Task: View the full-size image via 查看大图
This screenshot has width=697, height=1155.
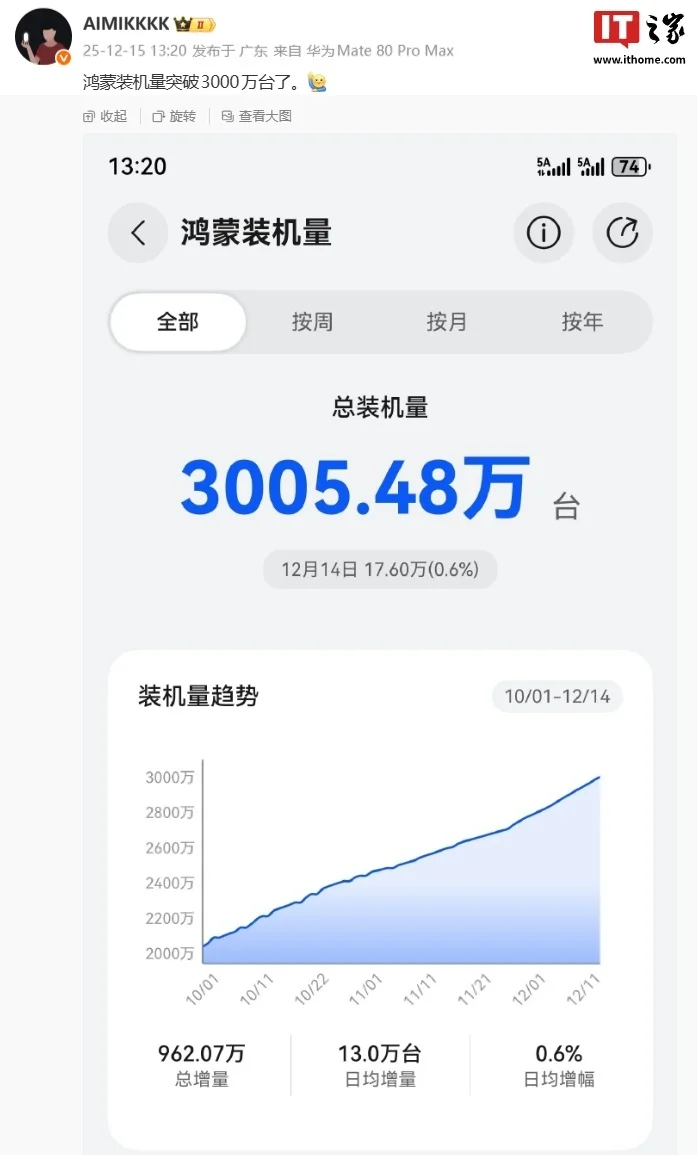Action: 256,116
